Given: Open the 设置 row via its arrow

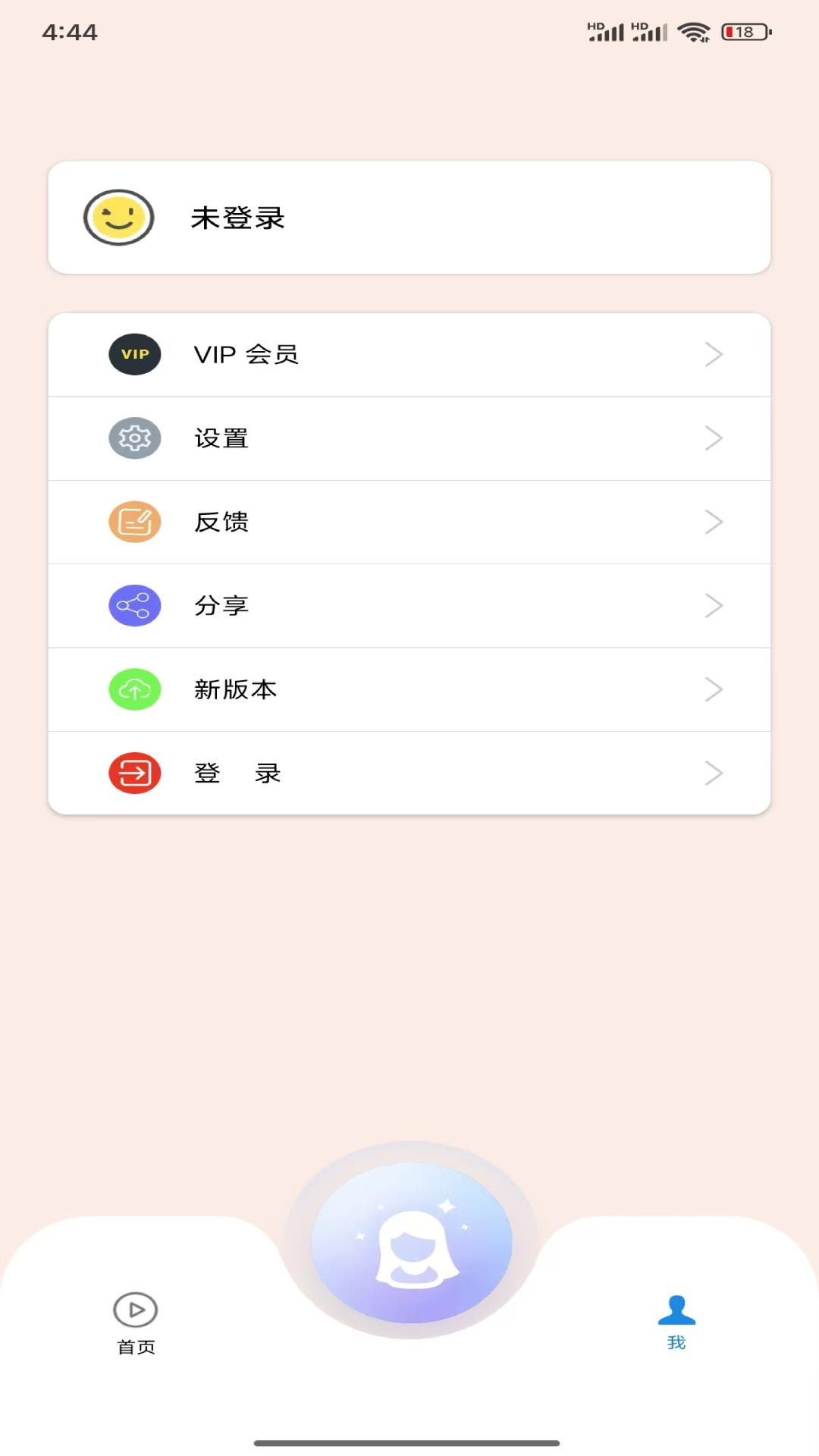Looking at the screenshot, I should (x=713, y=438).
